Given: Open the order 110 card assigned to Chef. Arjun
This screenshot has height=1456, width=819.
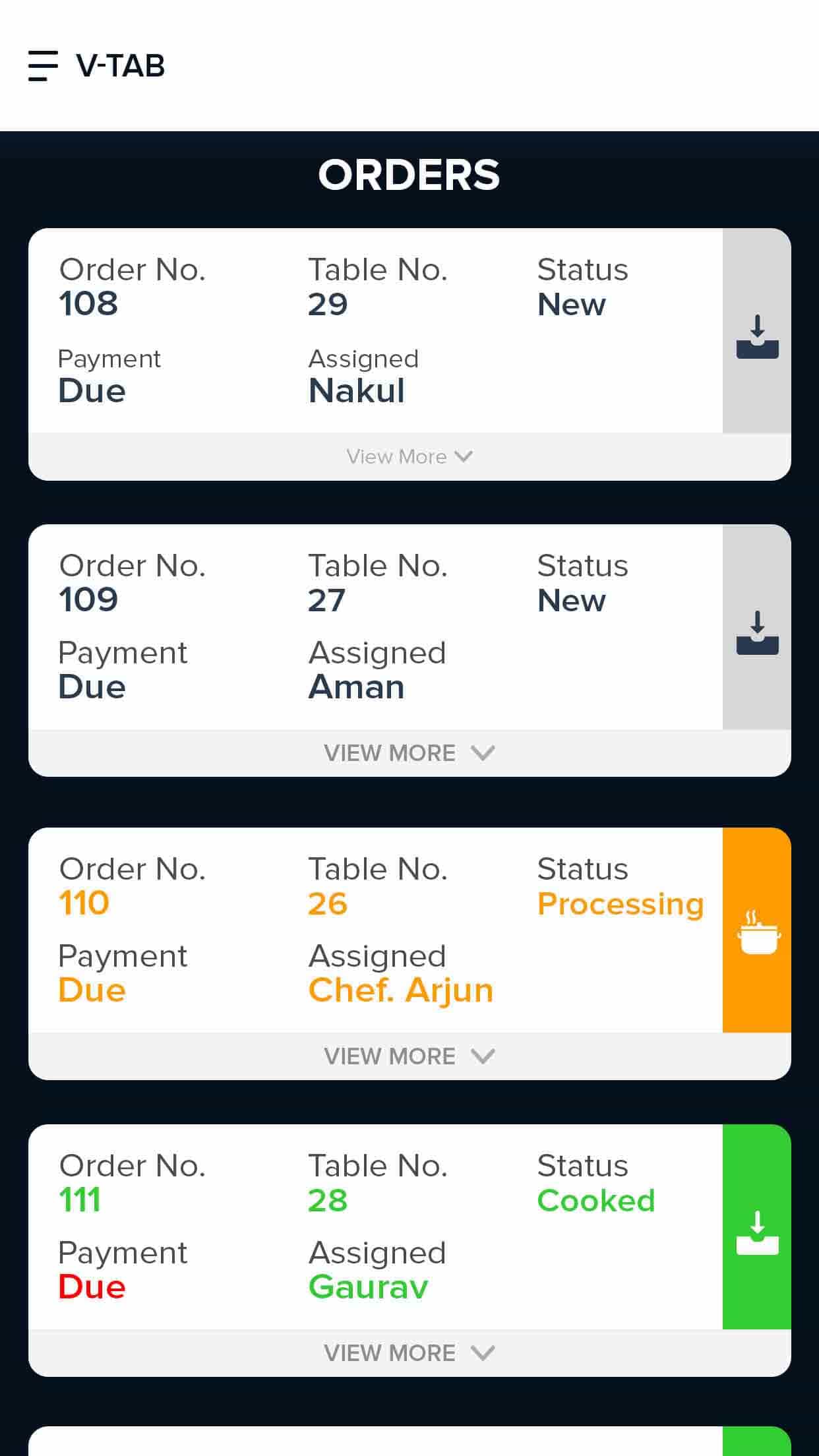Looking at the screenshot, I should coord(375,930).
